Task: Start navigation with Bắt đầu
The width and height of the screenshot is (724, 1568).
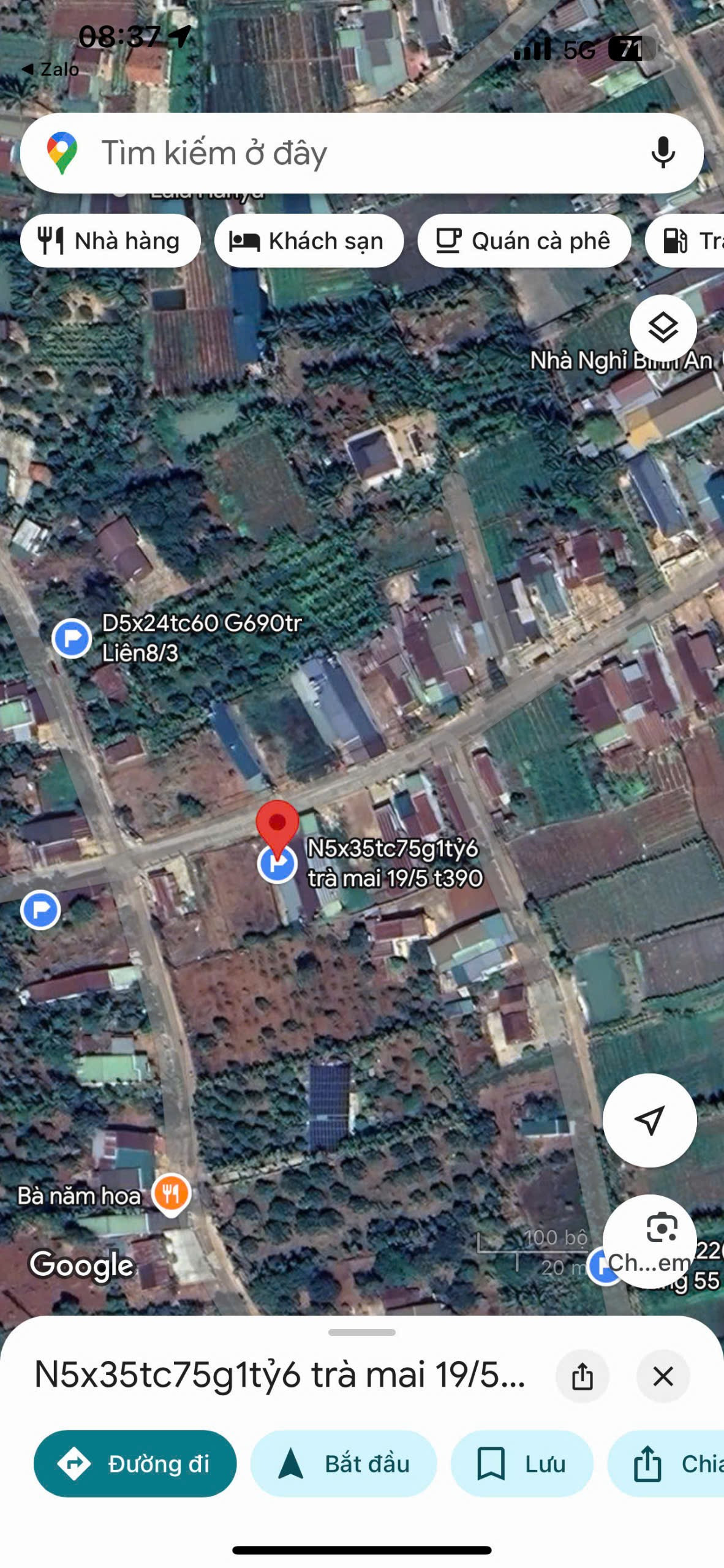Action: pyautogui.click(x=344, y=1463)
